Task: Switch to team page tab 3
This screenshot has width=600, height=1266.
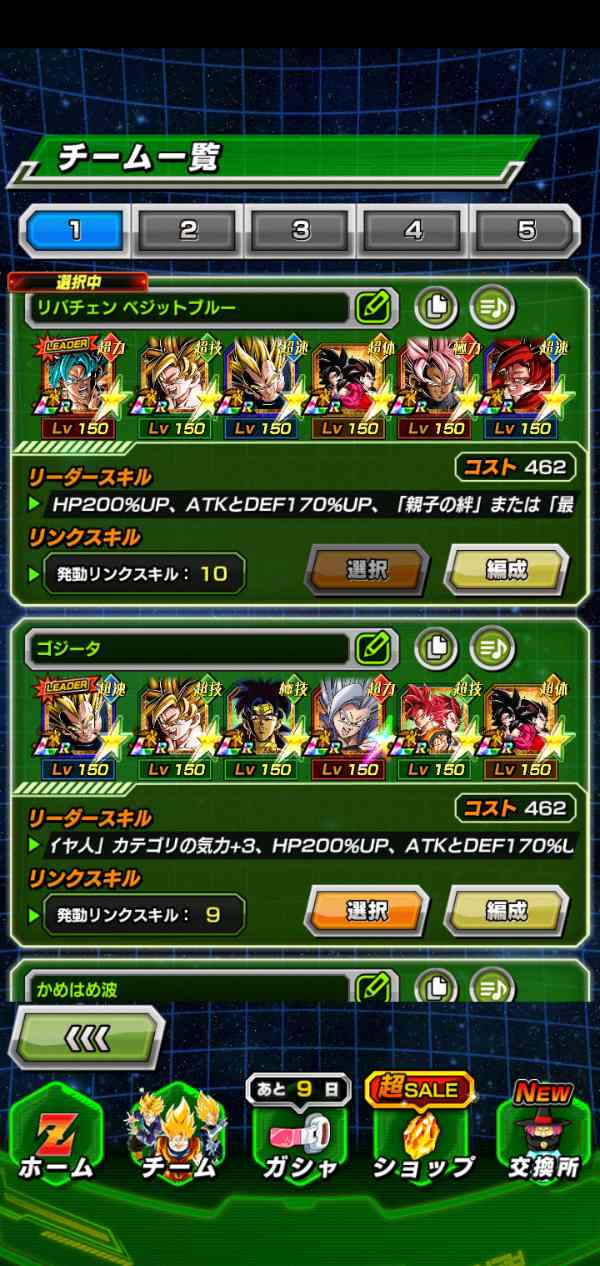Action: [300, 231]
